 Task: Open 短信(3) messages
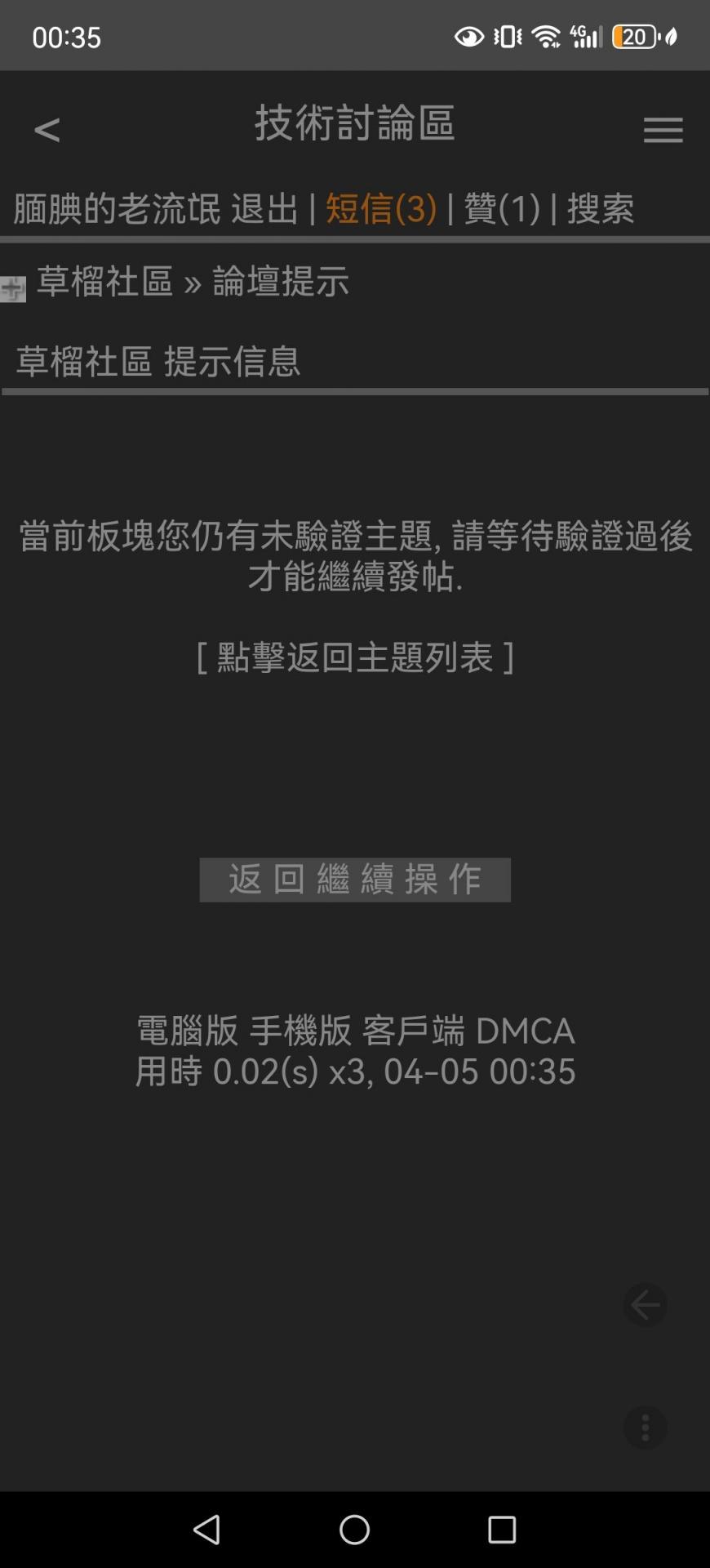click(x=381, y=209)
